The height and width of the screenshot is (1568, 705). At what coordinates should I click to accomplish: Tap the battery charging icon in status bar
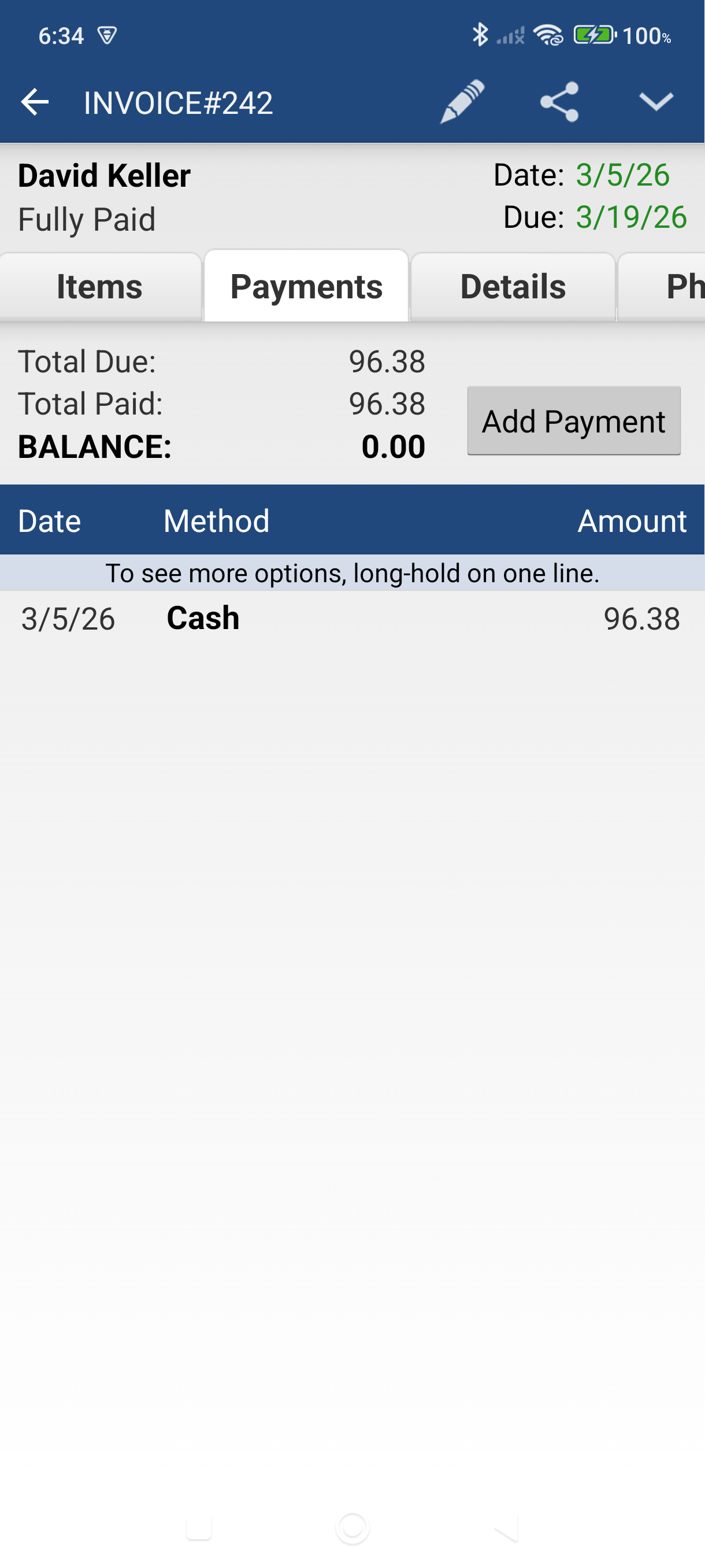click(x=594, y=35)
